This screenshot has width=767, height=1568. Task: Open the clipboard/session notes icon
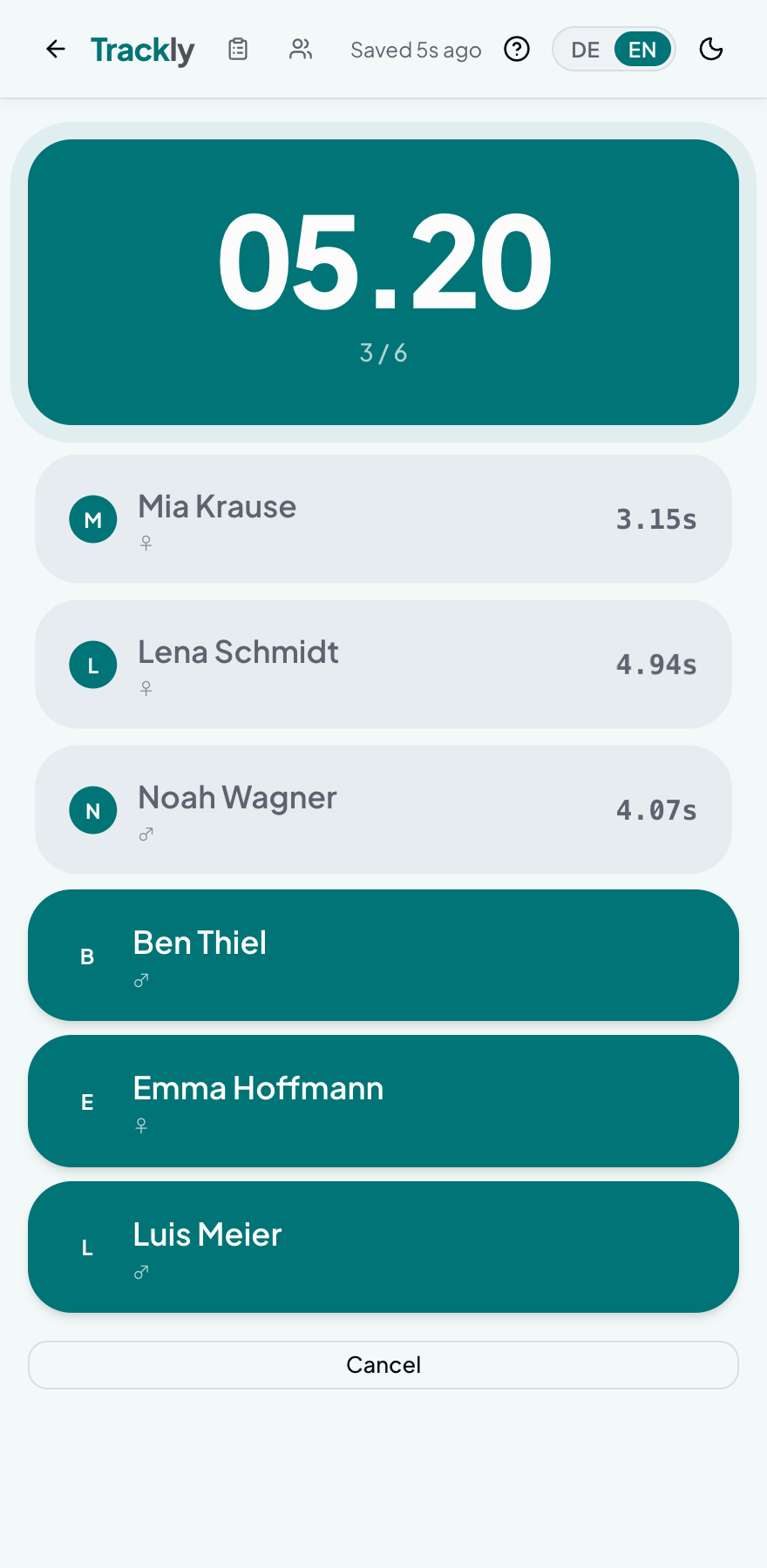[237, 50]
